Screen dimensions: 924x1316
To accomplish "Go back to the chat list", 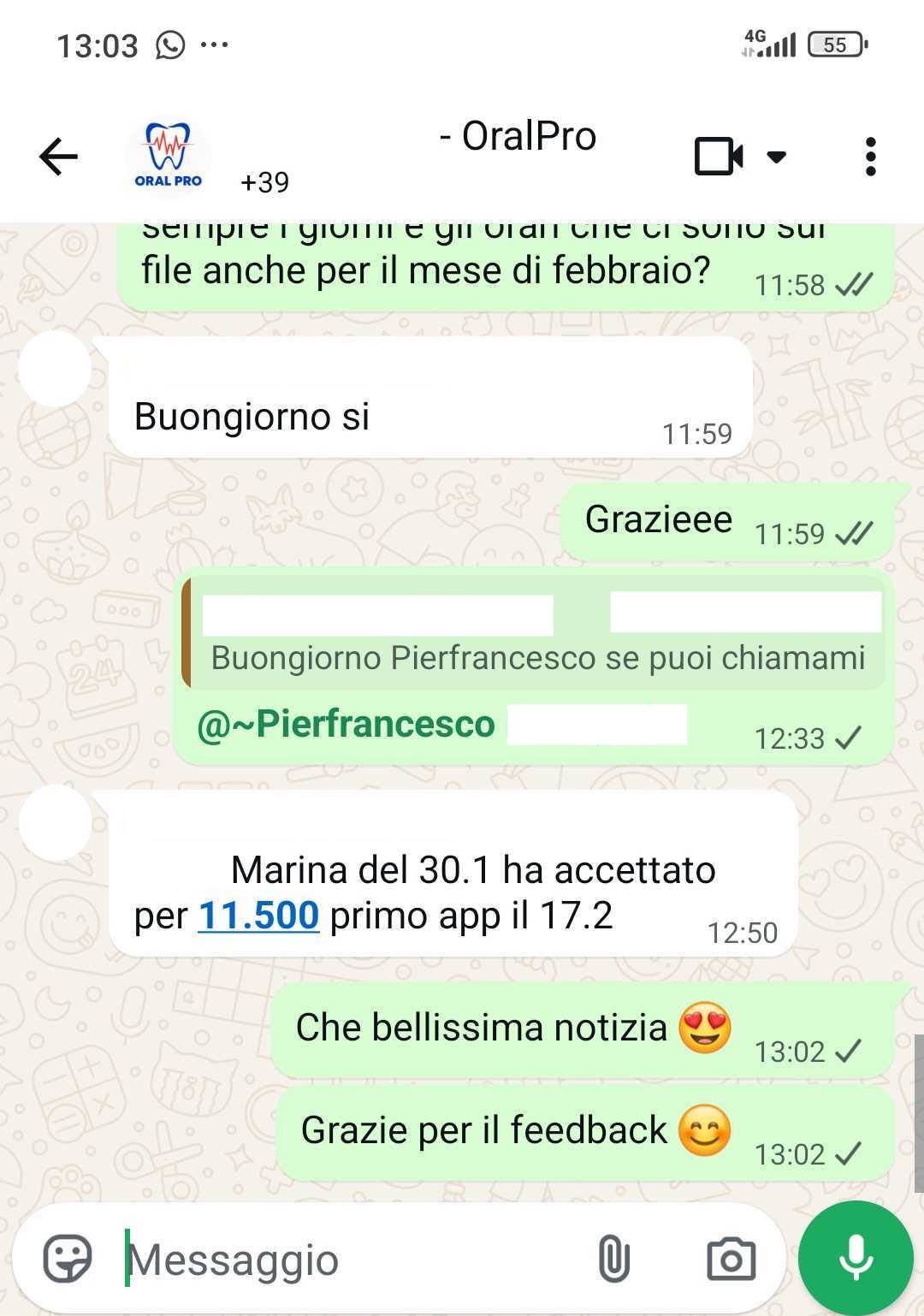I will coord(58,157).
